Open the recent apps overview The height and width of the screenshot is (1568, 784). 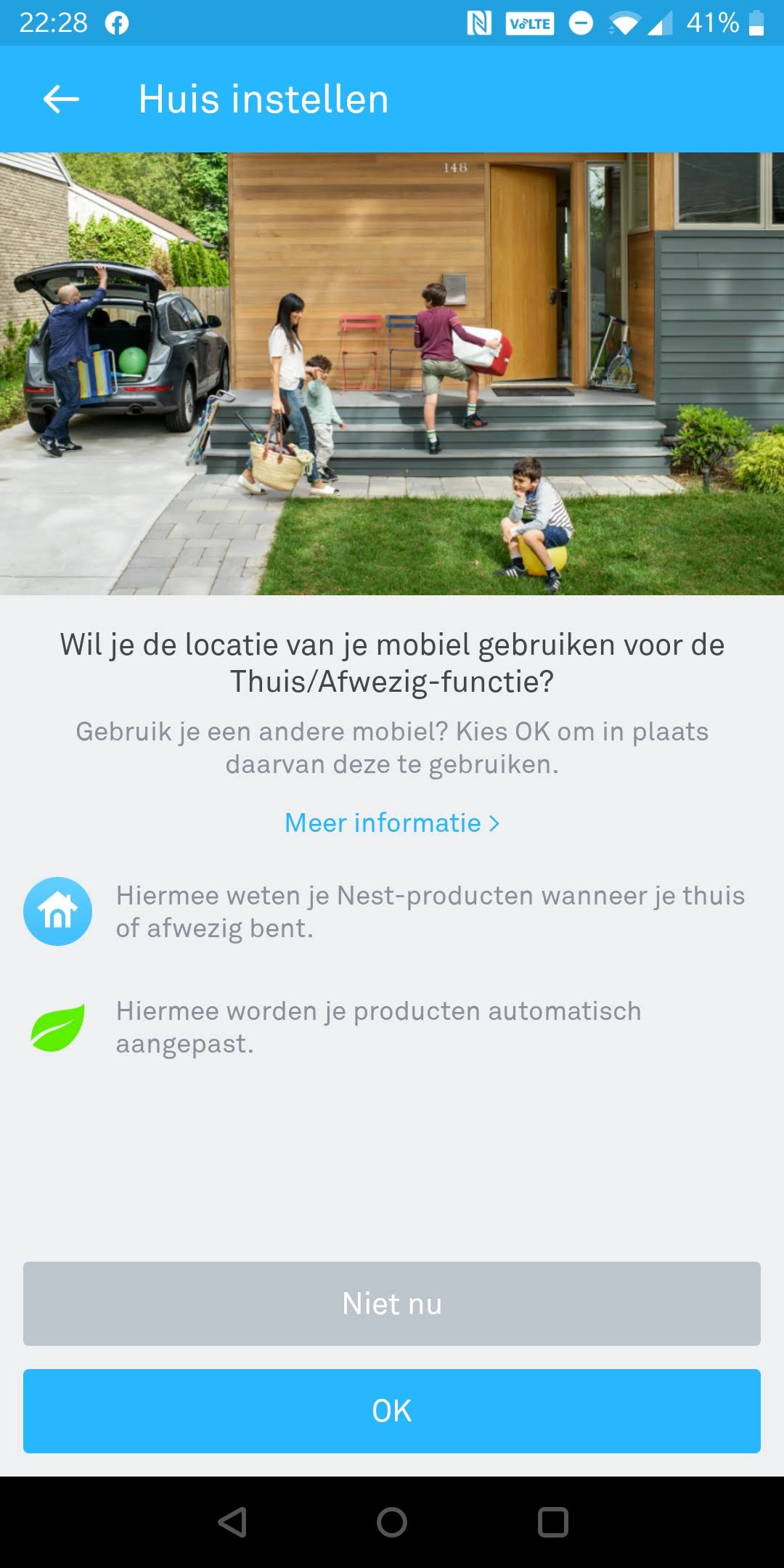point(552,1522)
